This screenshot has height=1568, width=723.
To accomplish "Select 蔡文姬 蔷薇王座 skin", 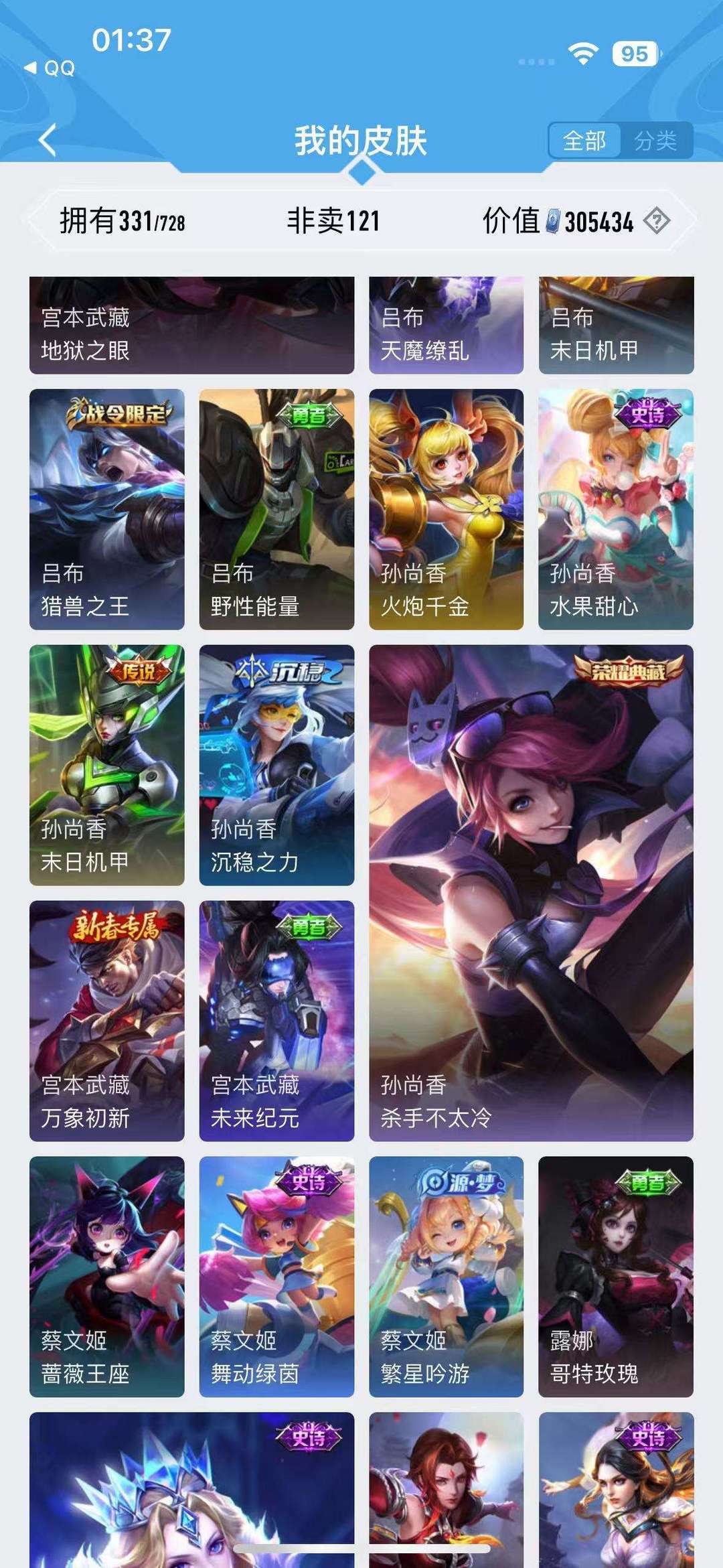I will point(106,1277).
